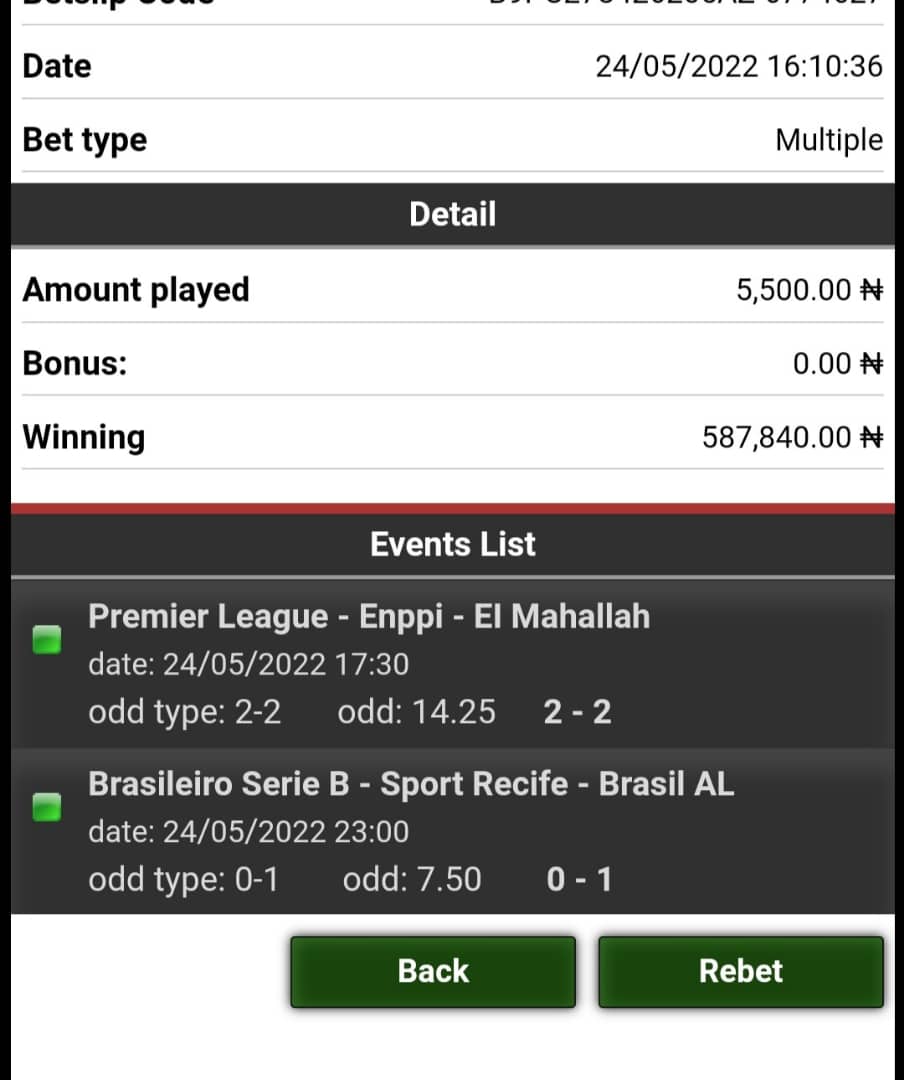Tap Rebet to replay this betslip
This screenshot has width=904, height=1080.
coord(741,971)
